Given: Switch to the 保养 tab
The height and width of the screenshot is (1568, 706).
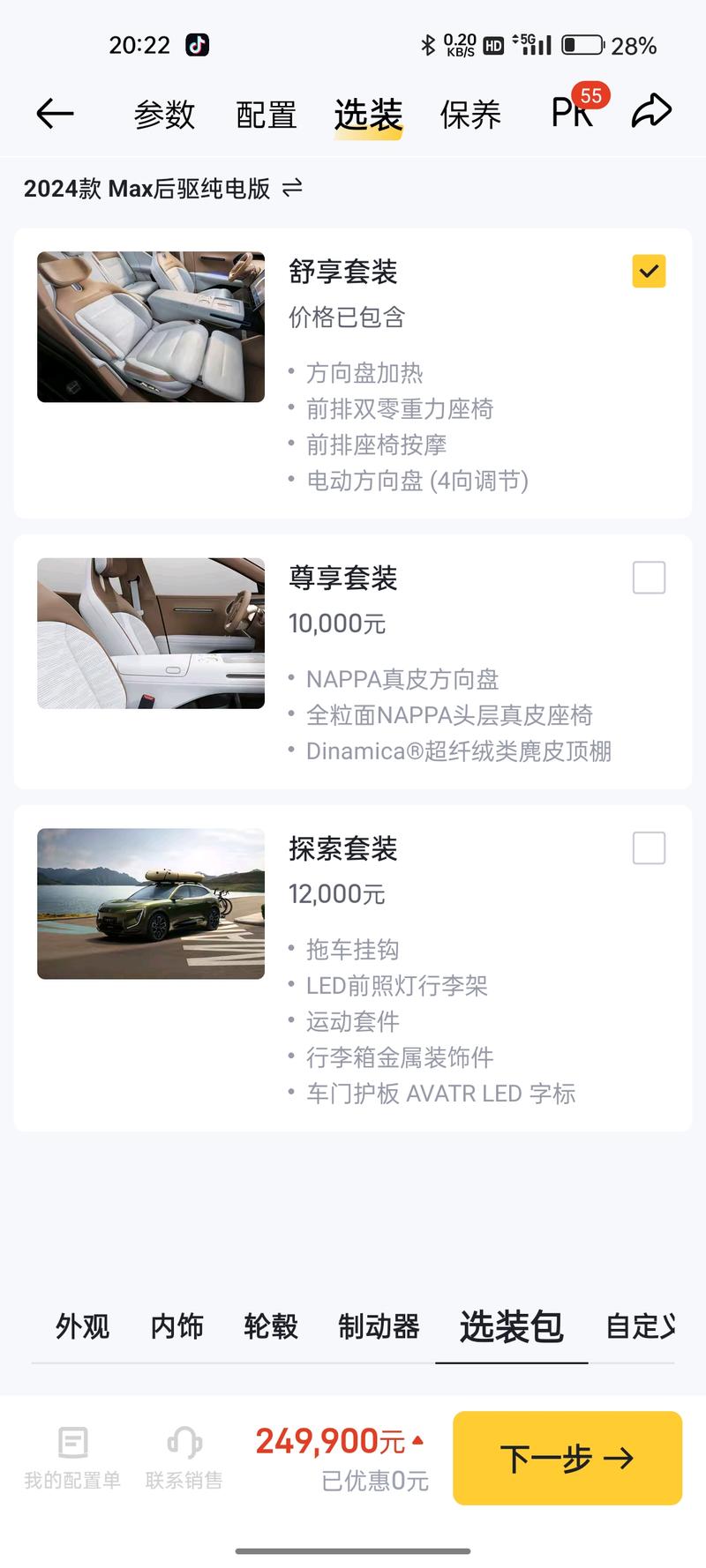Looking at the screenshot, I should coord(470,115).
